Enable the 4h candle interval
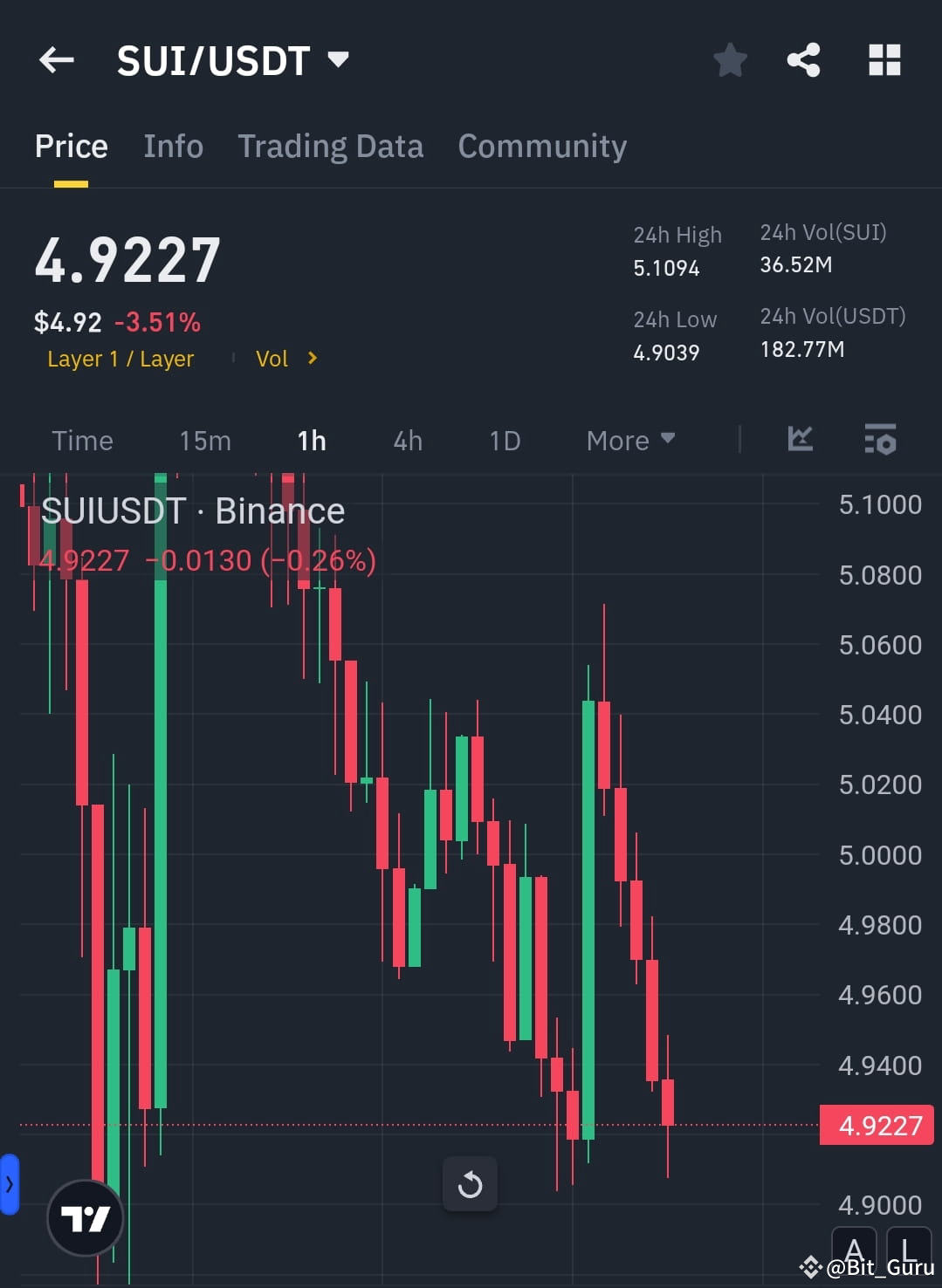The image size is (942, 1288). click(407, 441)
